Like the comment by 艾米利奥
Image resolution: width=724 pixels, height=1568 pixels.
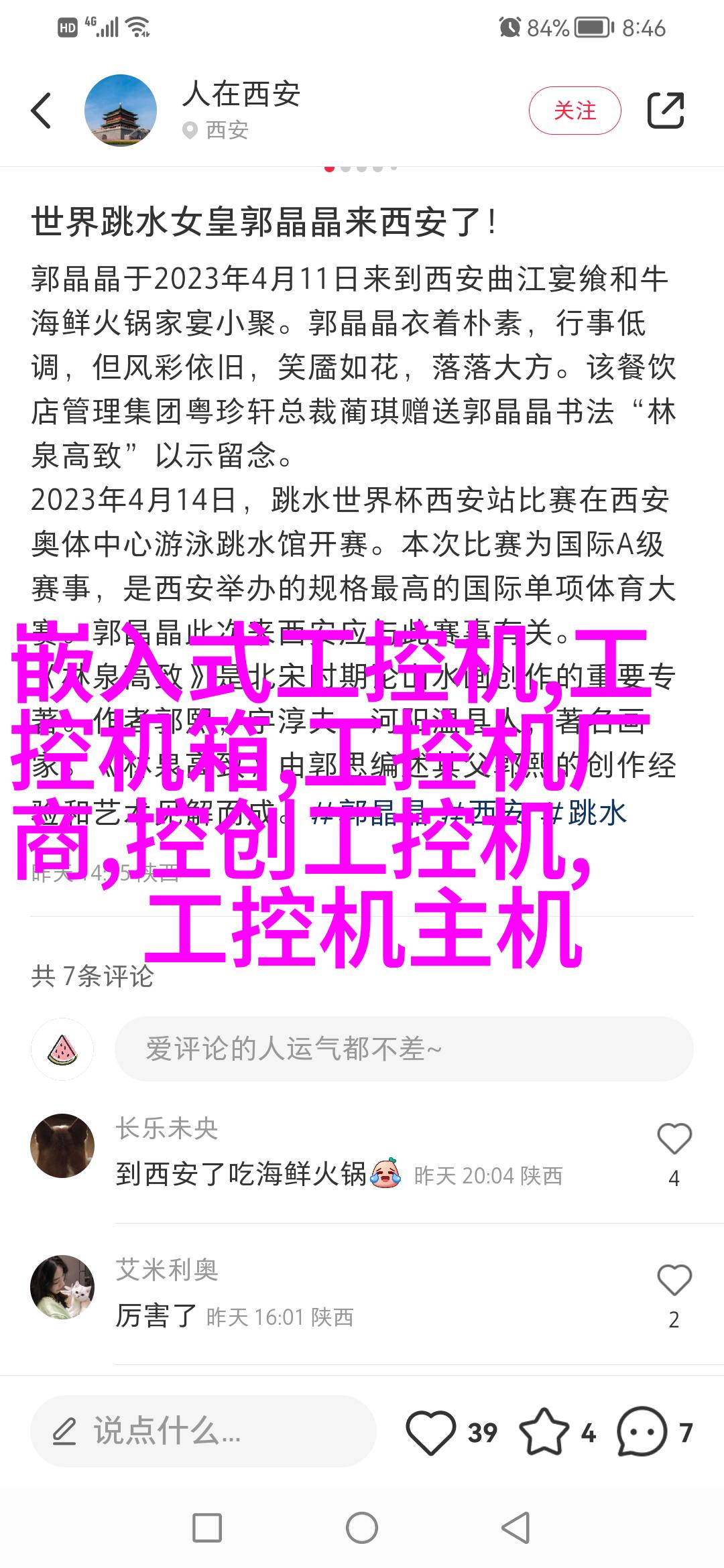point(674,1281)
